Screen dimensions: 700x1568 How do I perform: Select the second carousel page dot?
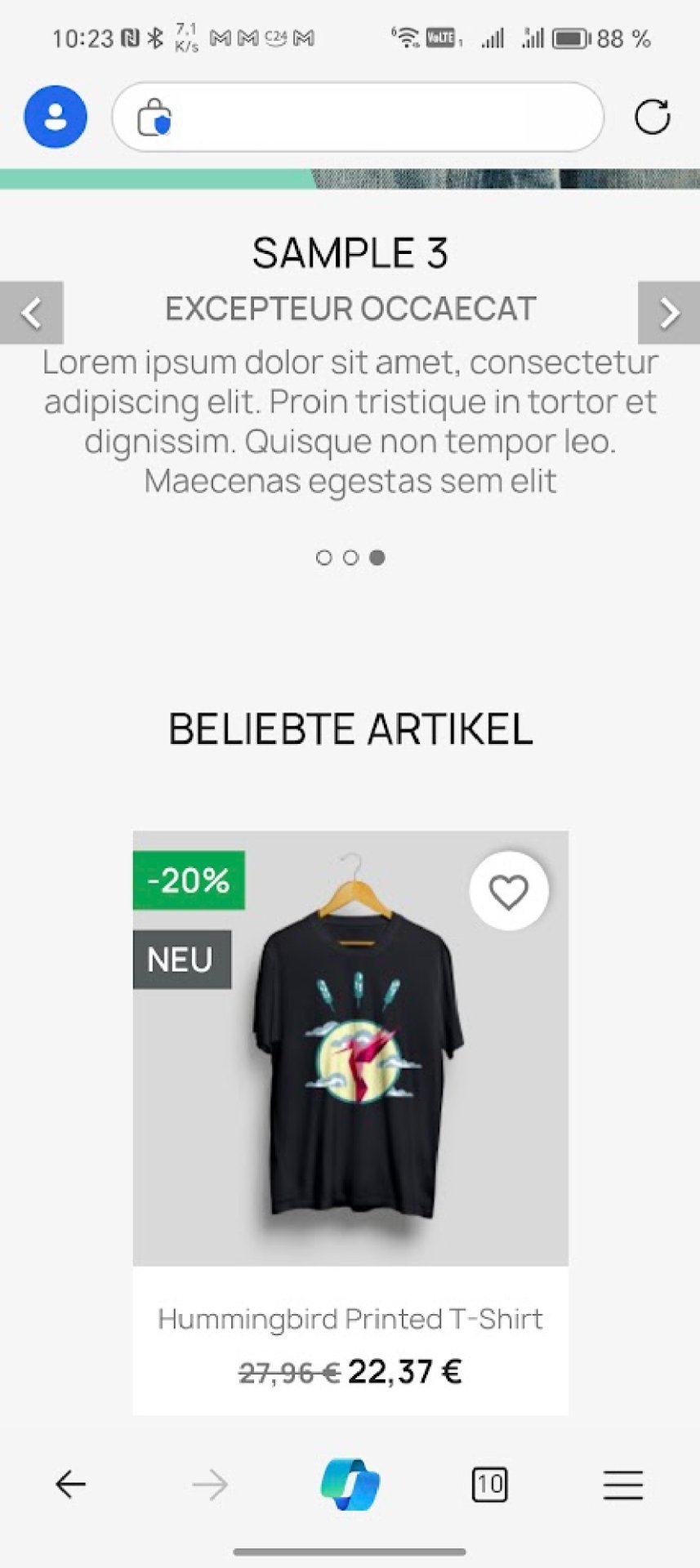point(350,558)
